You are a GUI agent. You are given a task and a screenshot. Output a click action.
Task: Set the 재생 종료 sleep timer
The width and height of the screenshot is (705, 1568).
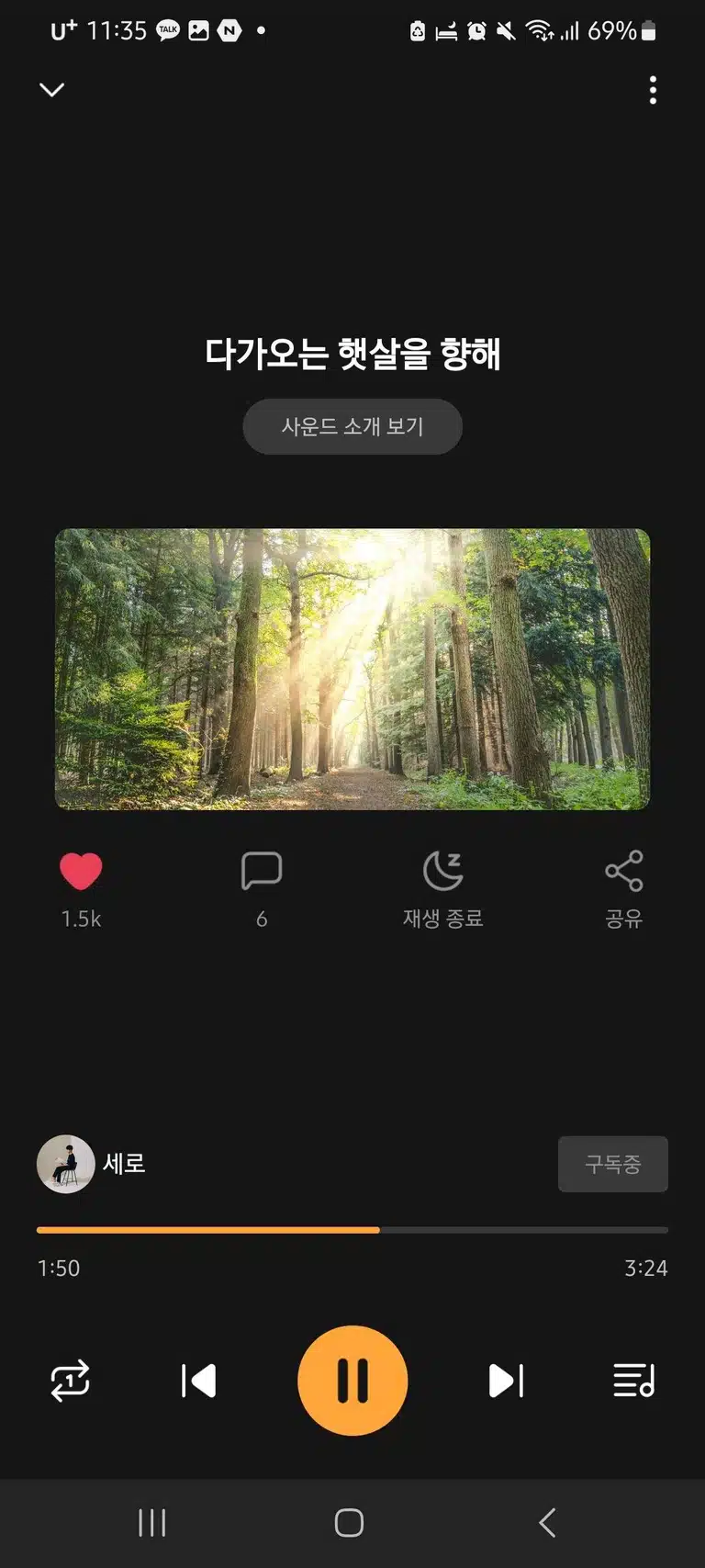coord(443,889)
